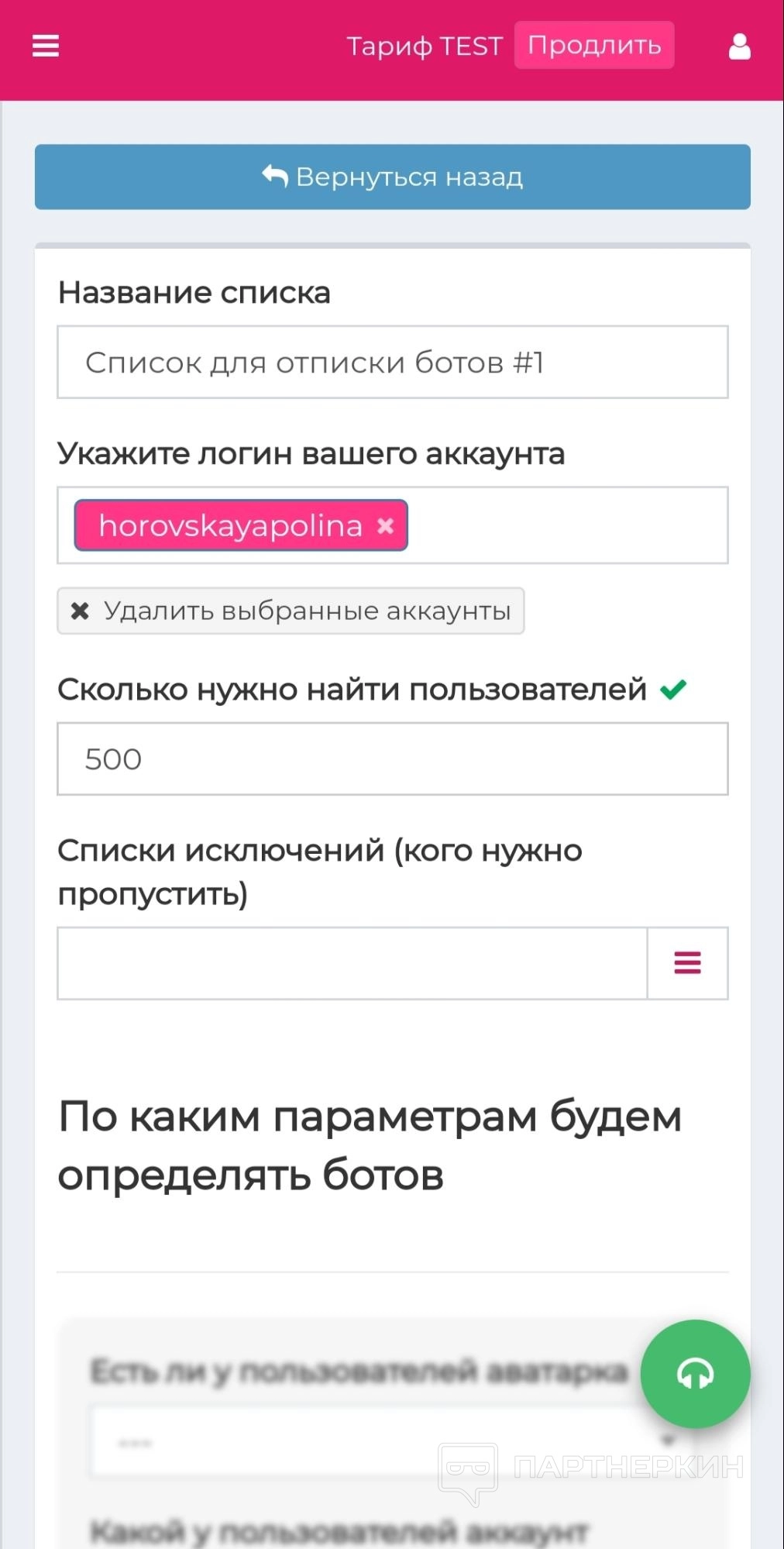The height and width of the screenshot is (1549, 784).
Task: Open the green support chat button
Action: pyautogui.click(x=695, y=1374)
